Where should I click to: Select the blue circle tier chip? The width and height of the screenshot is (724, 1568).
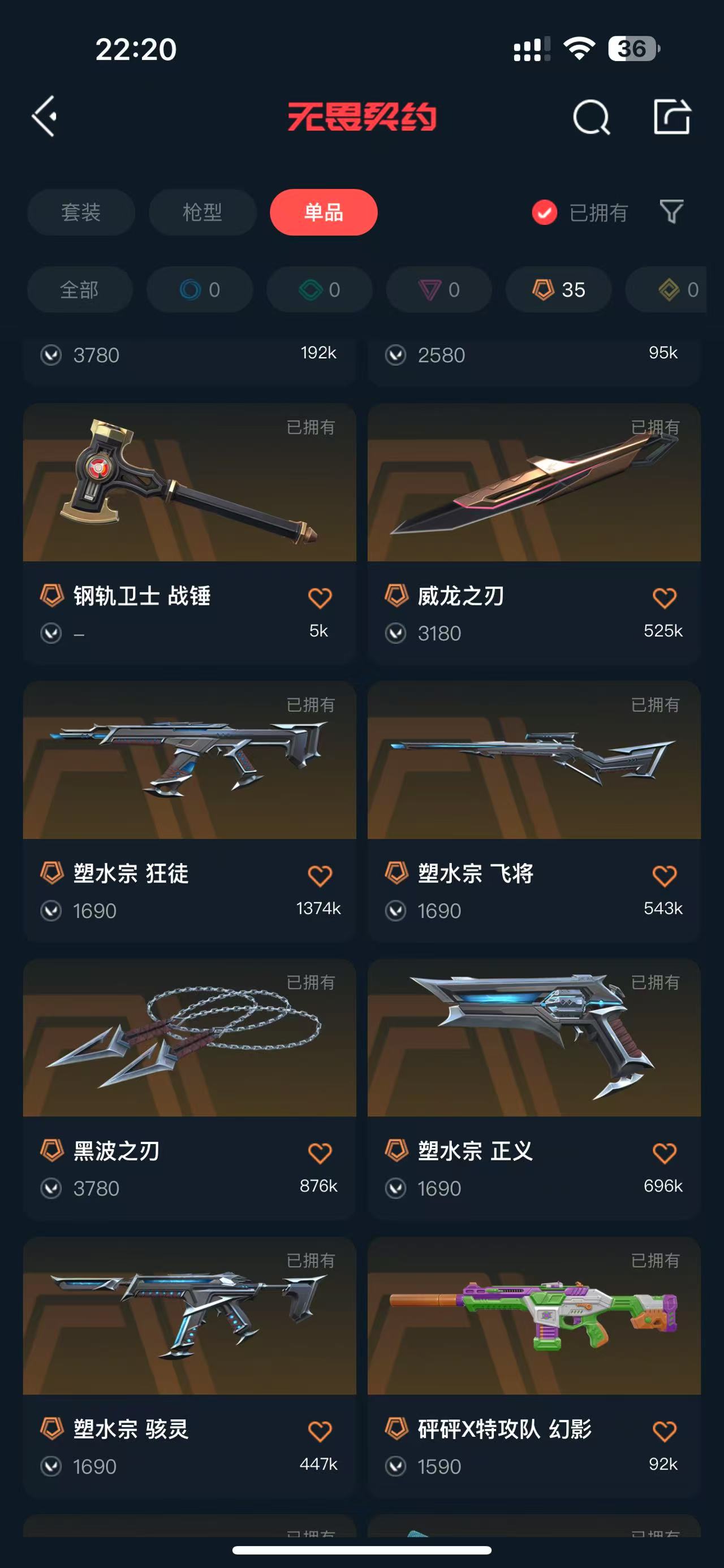[x=200, y=290]
